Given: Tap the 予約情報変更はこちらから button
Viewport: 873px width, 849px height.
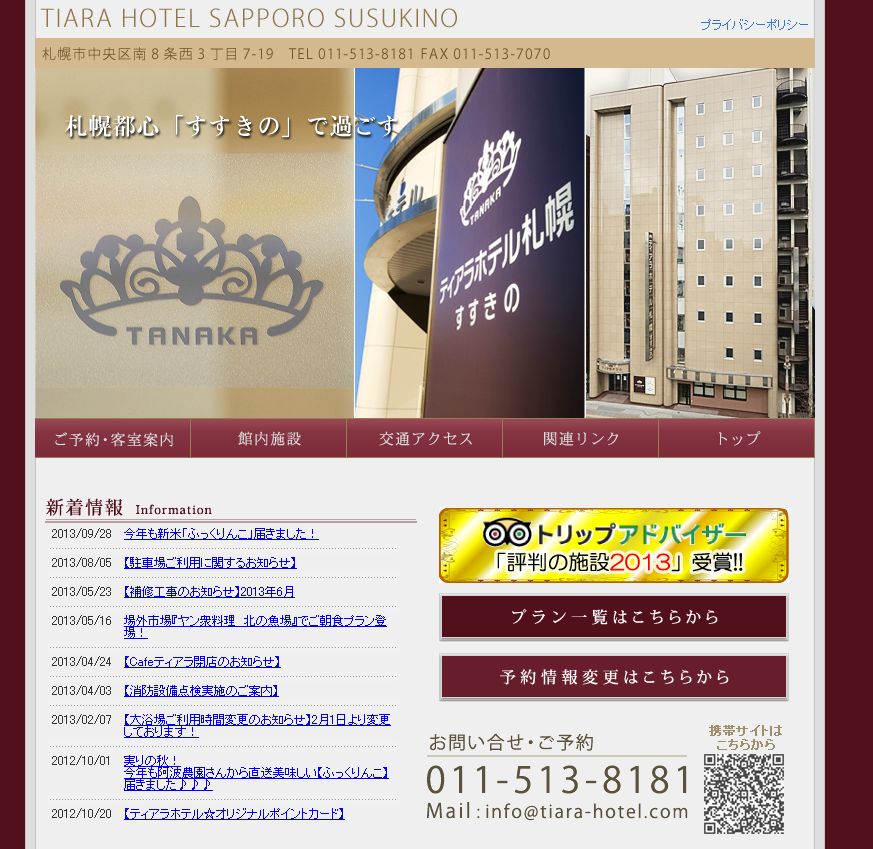Looking at the screenshot, I should (x=614, y=677).
